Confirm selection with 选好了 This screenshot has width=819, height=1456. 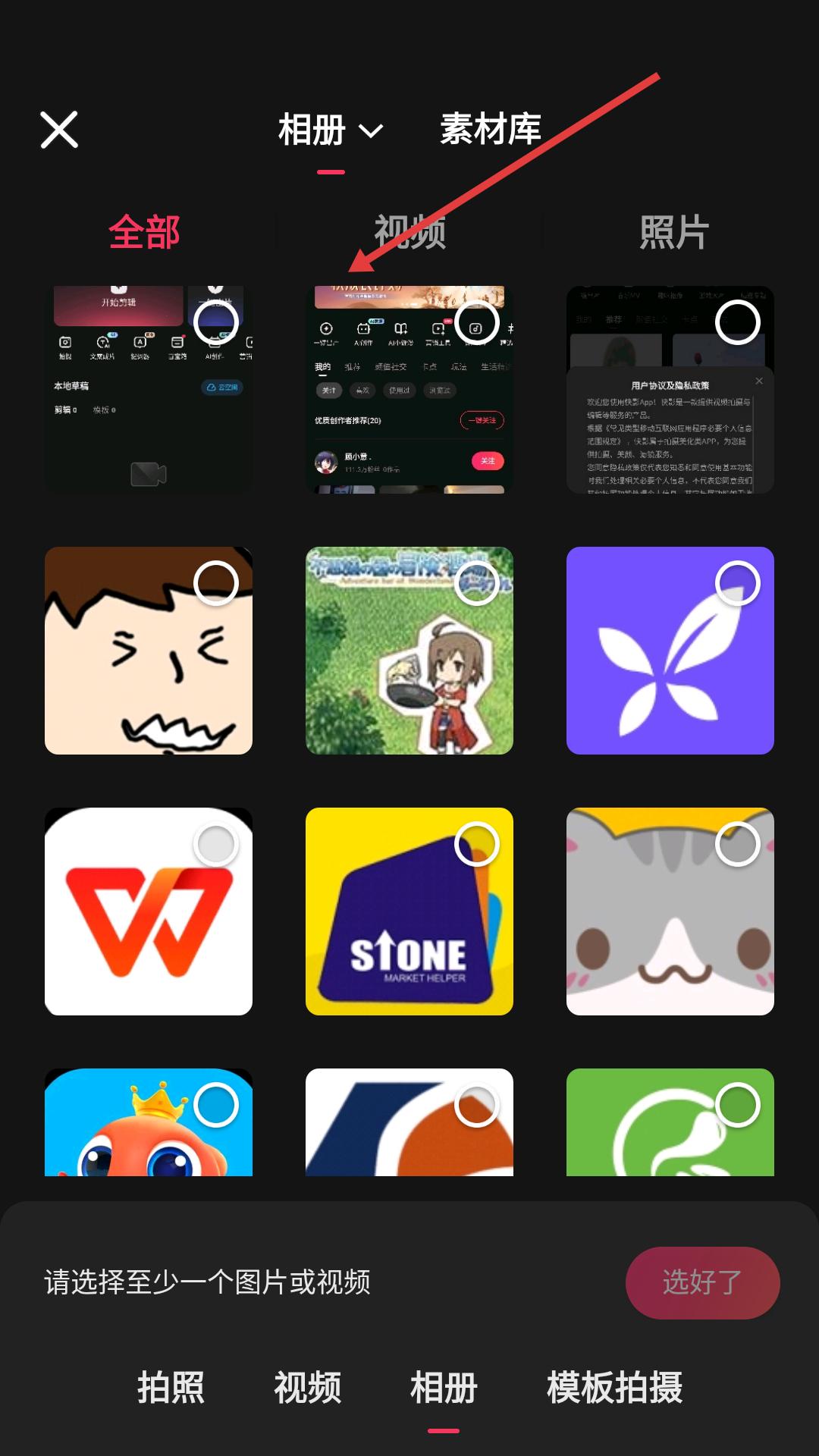pyautogui.click(x=702, y=1282)
